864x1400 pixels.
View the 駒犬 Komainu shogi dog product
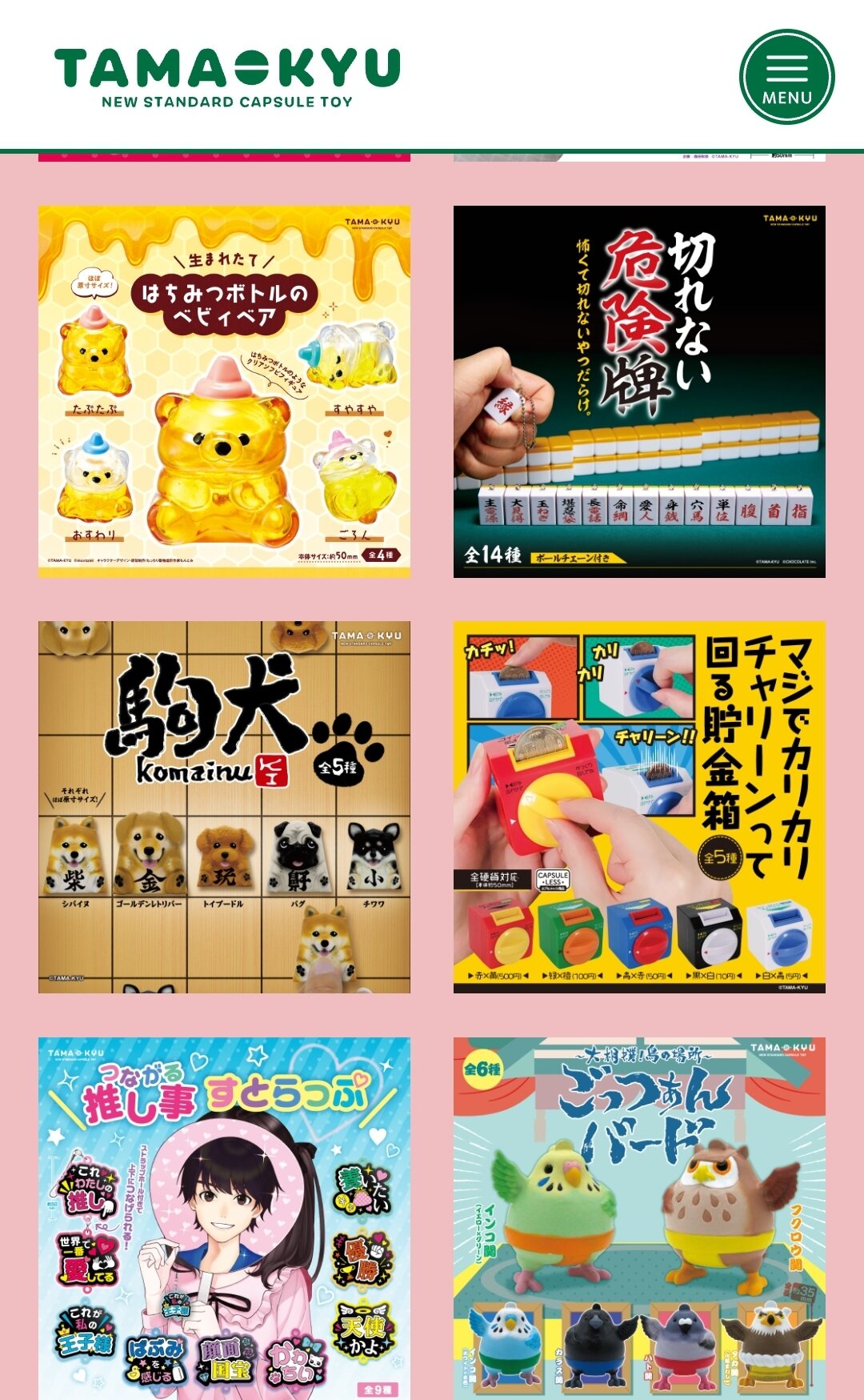(224, 807)
